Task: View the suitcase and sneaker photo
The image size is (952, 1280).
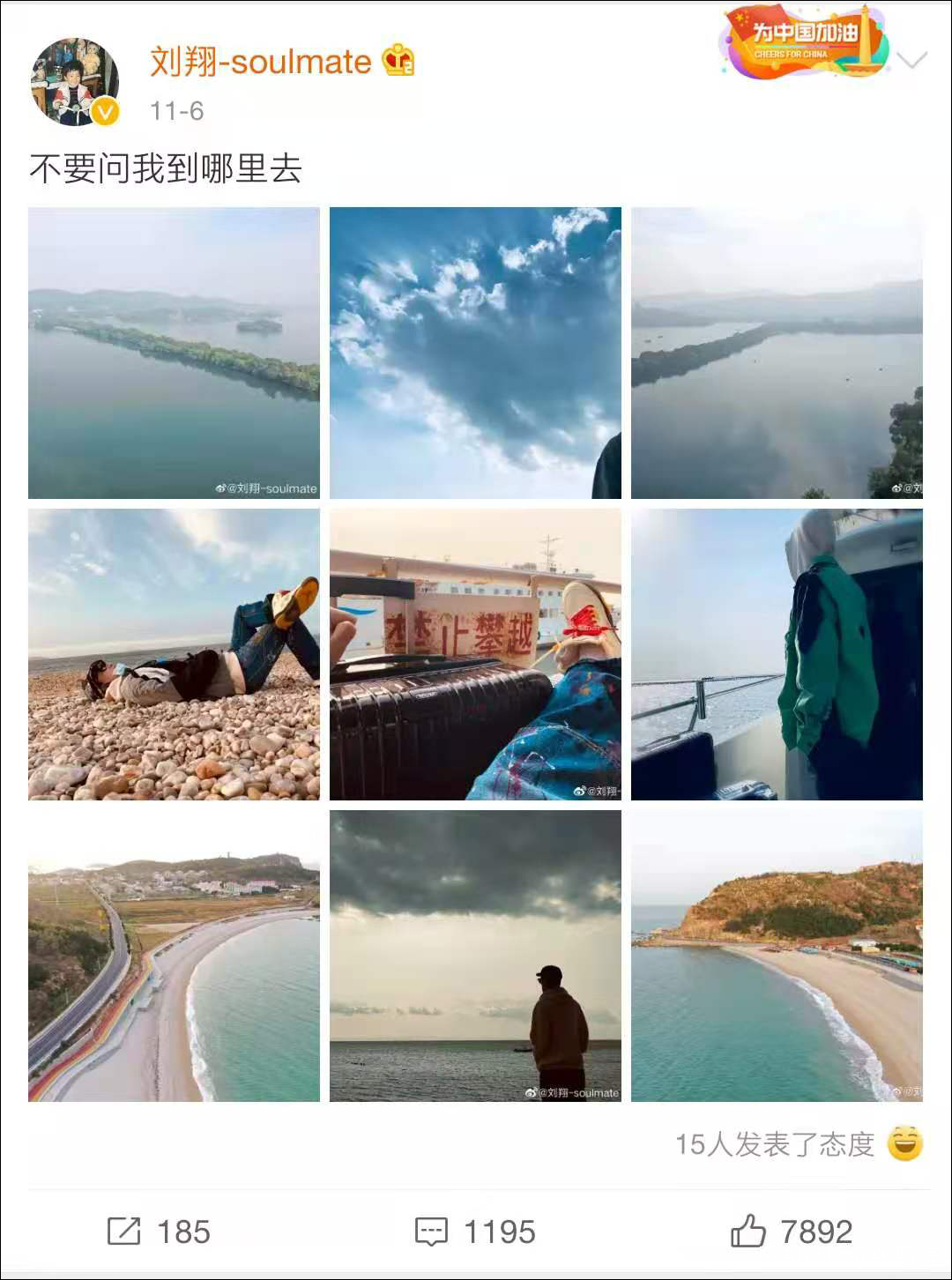Action: pos(475,654)
